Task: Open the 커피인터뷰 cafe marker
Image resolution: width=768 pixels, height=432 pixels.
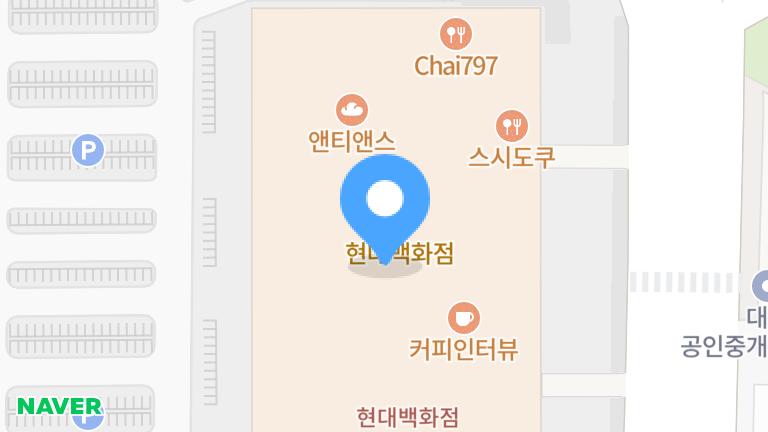Action: click(463, 318)
